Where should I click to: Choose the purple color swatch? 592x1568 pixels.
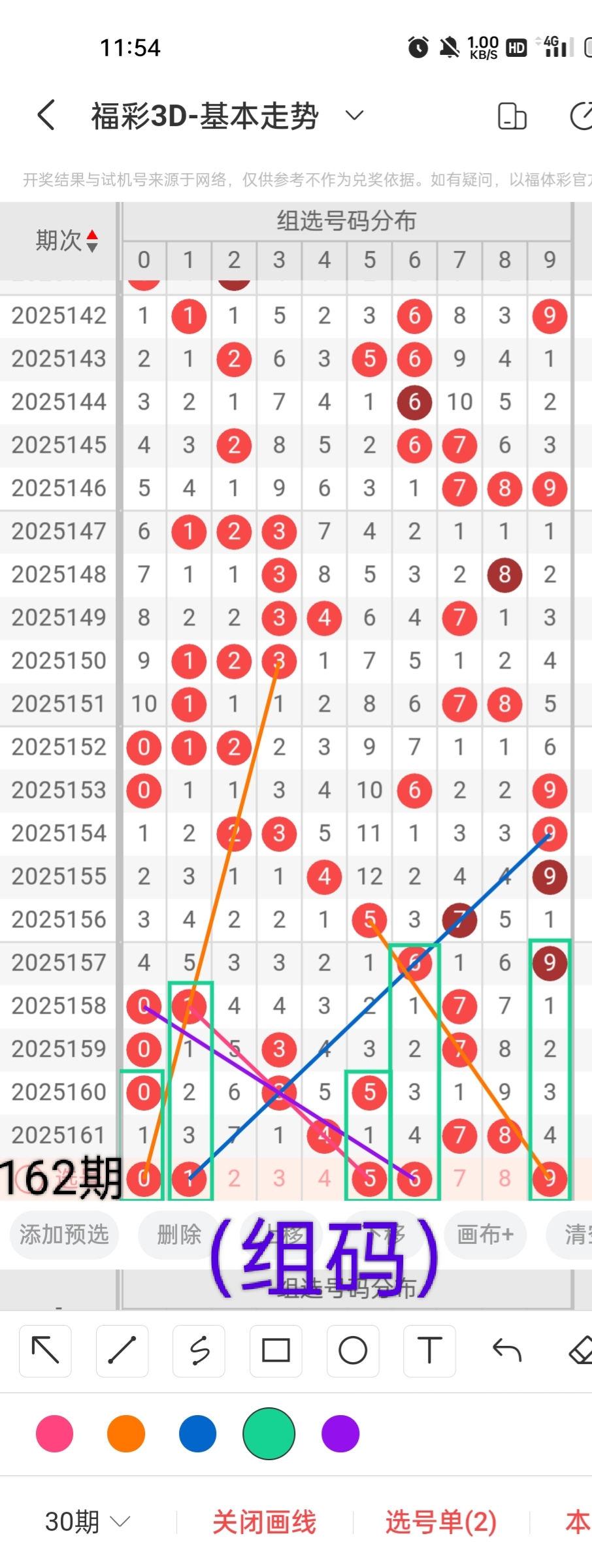[x=340, y=1433]
